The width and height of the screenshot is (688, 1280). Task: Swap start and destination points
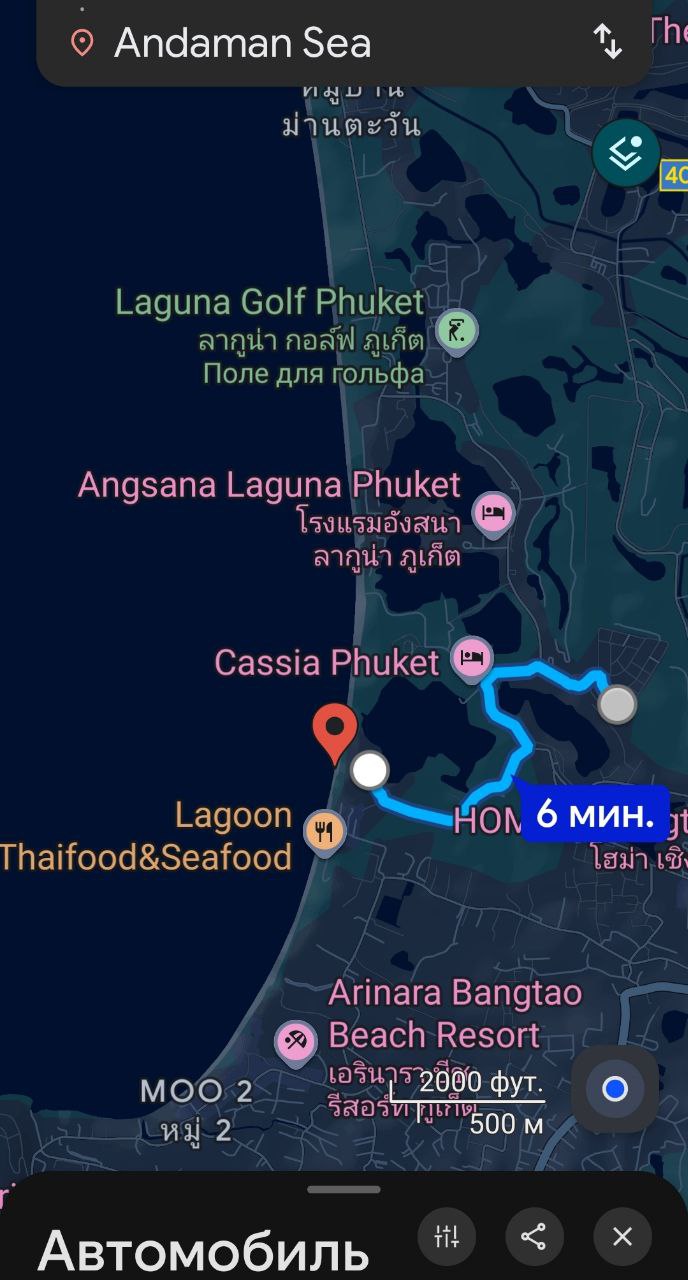pos(607,42)
